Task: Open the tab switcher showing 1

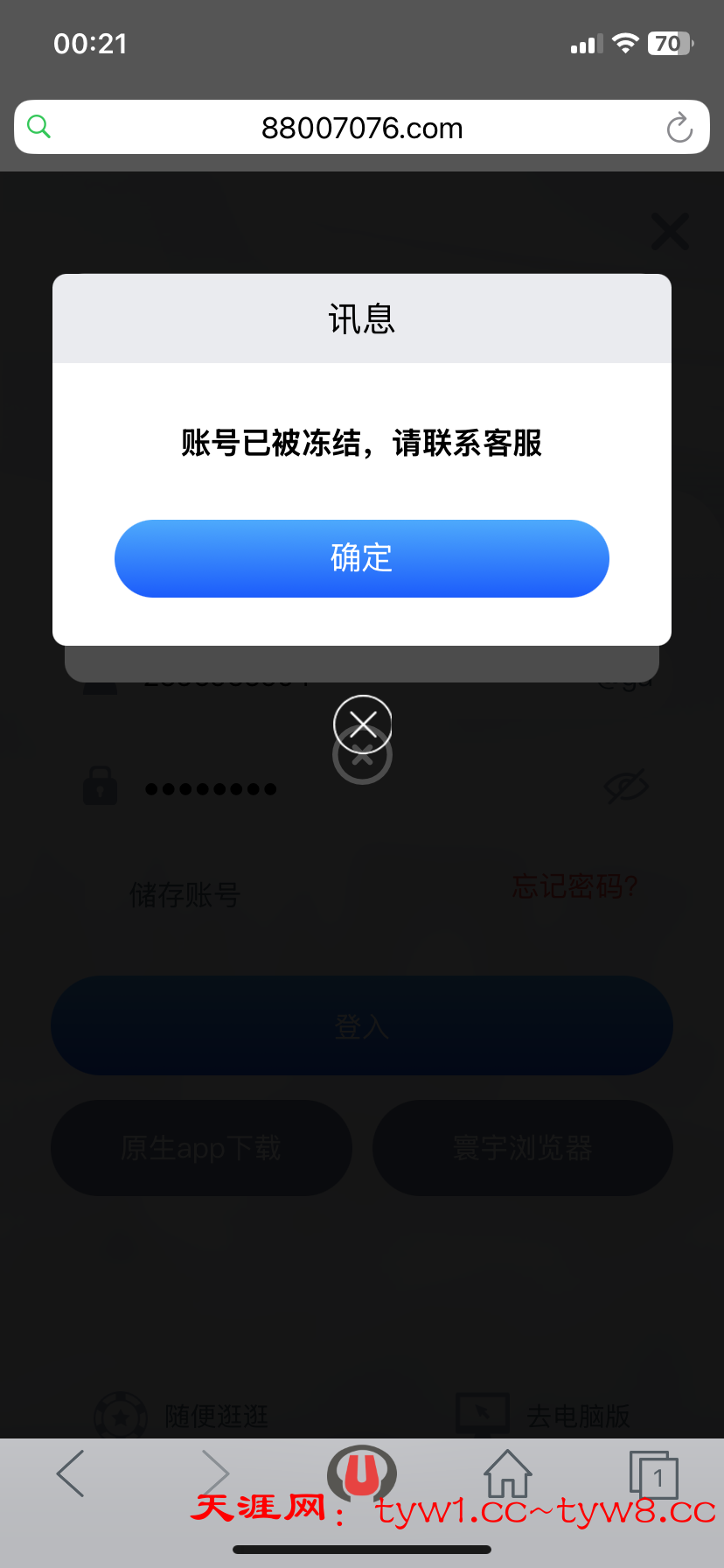Action: pyautogui.click(x=654, y=1473)
